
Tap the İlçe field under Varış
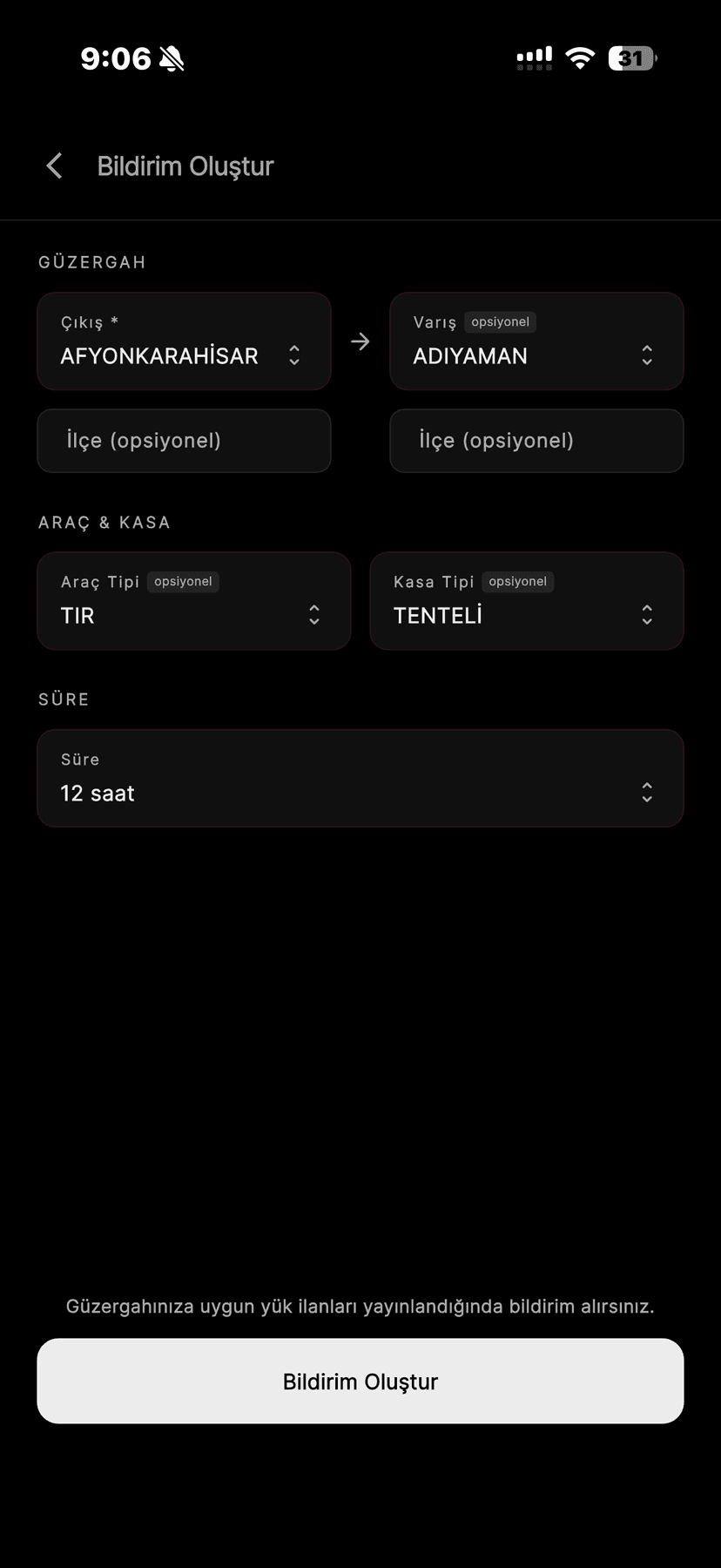click(536, 441)
